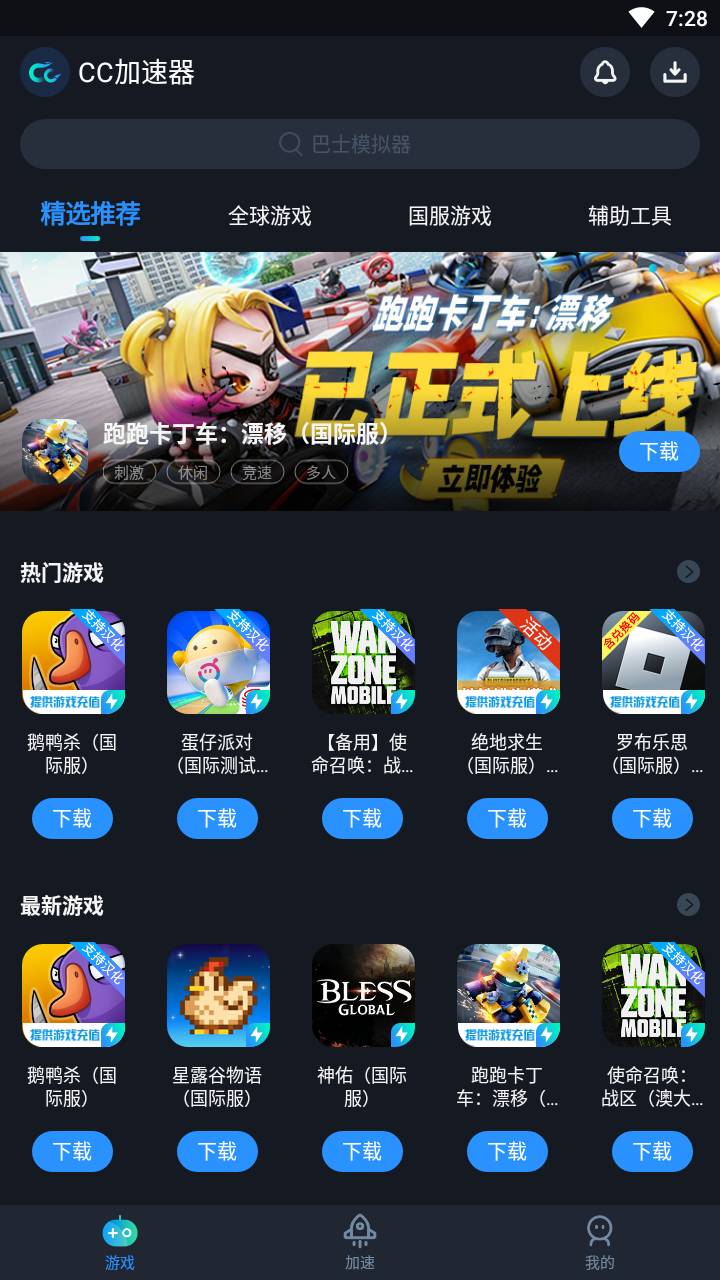Viewport: 720px width, 1280px height.
Task: Download 绝地求生(国际服)
Action: tap(507, 819)
